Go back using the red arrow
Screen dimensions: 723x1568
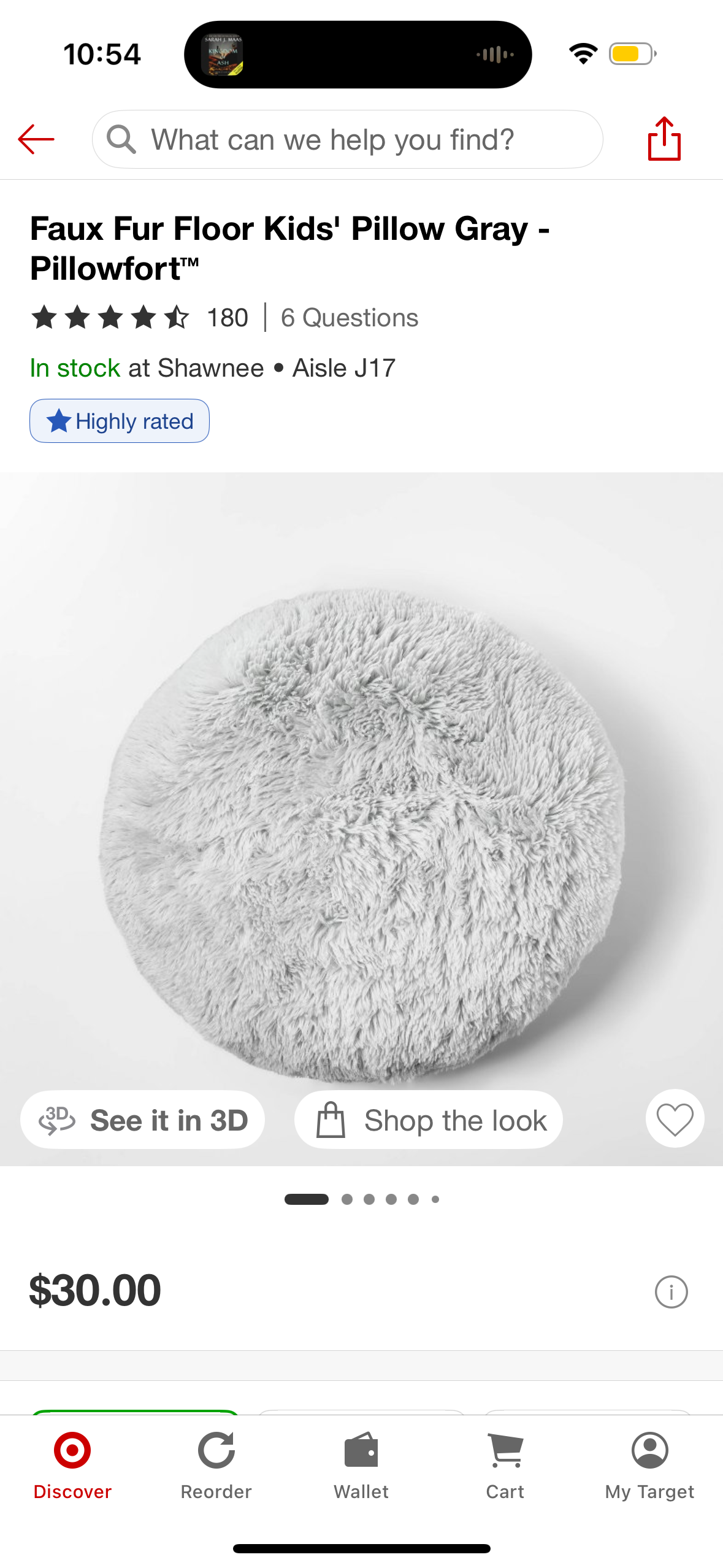[36, 139]
